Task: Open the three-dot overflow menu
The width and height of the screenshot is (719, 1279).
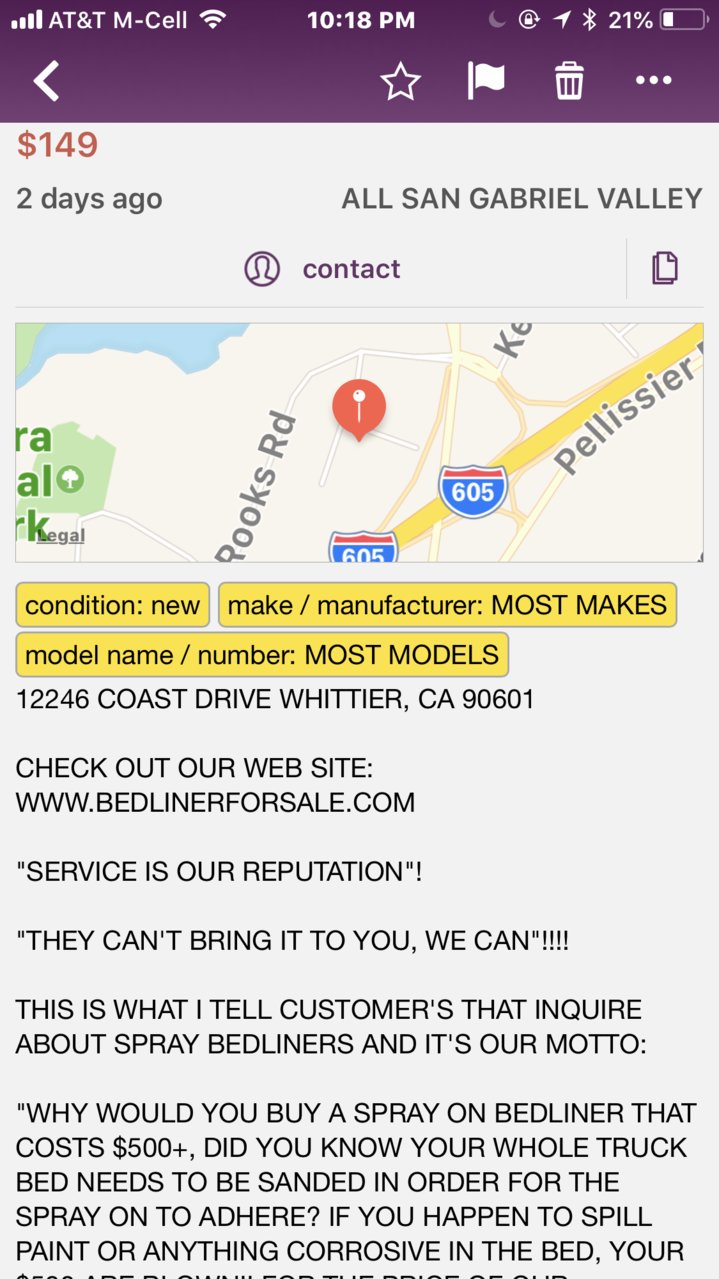Action: [654, 81]
